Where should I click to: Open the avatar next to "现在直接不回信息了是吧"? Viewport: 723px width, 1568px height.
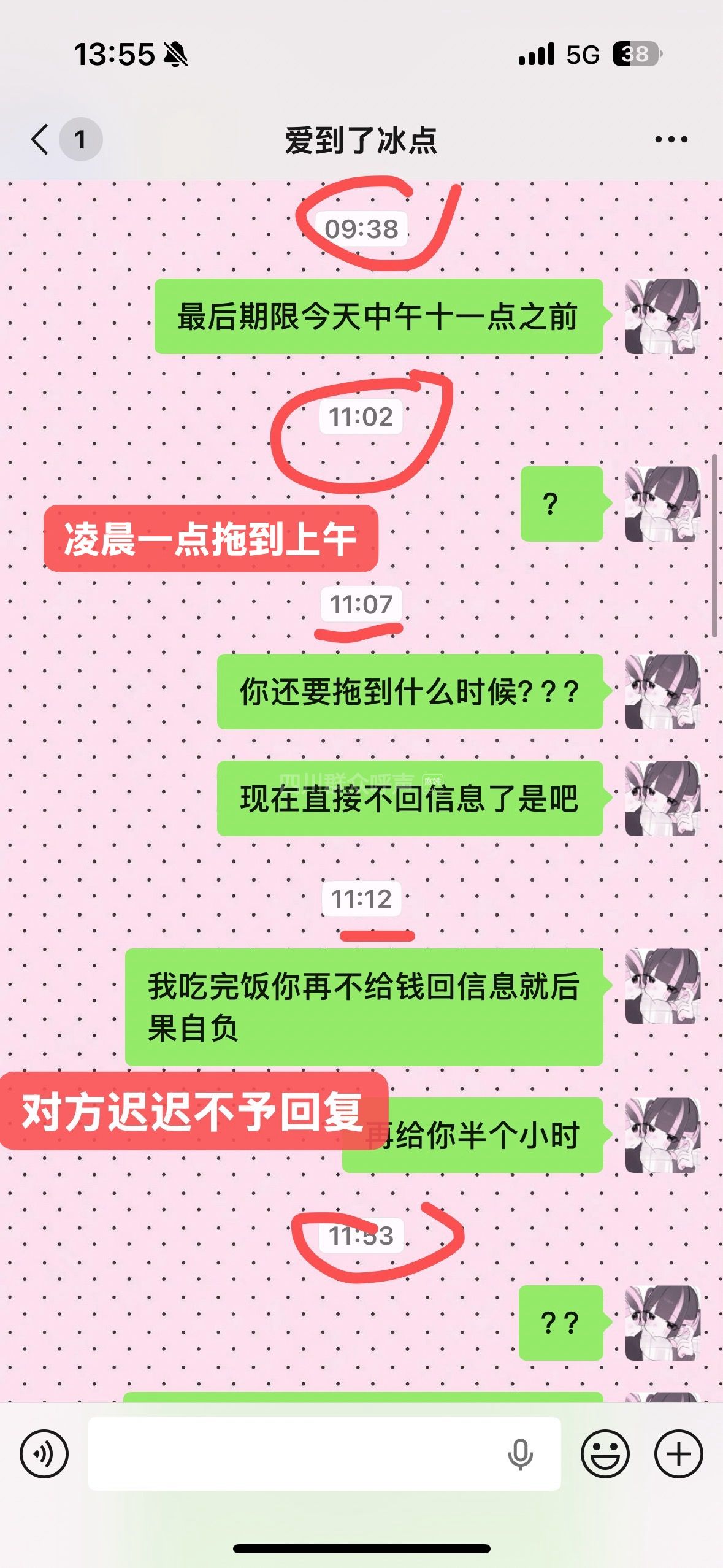point(662,799)
